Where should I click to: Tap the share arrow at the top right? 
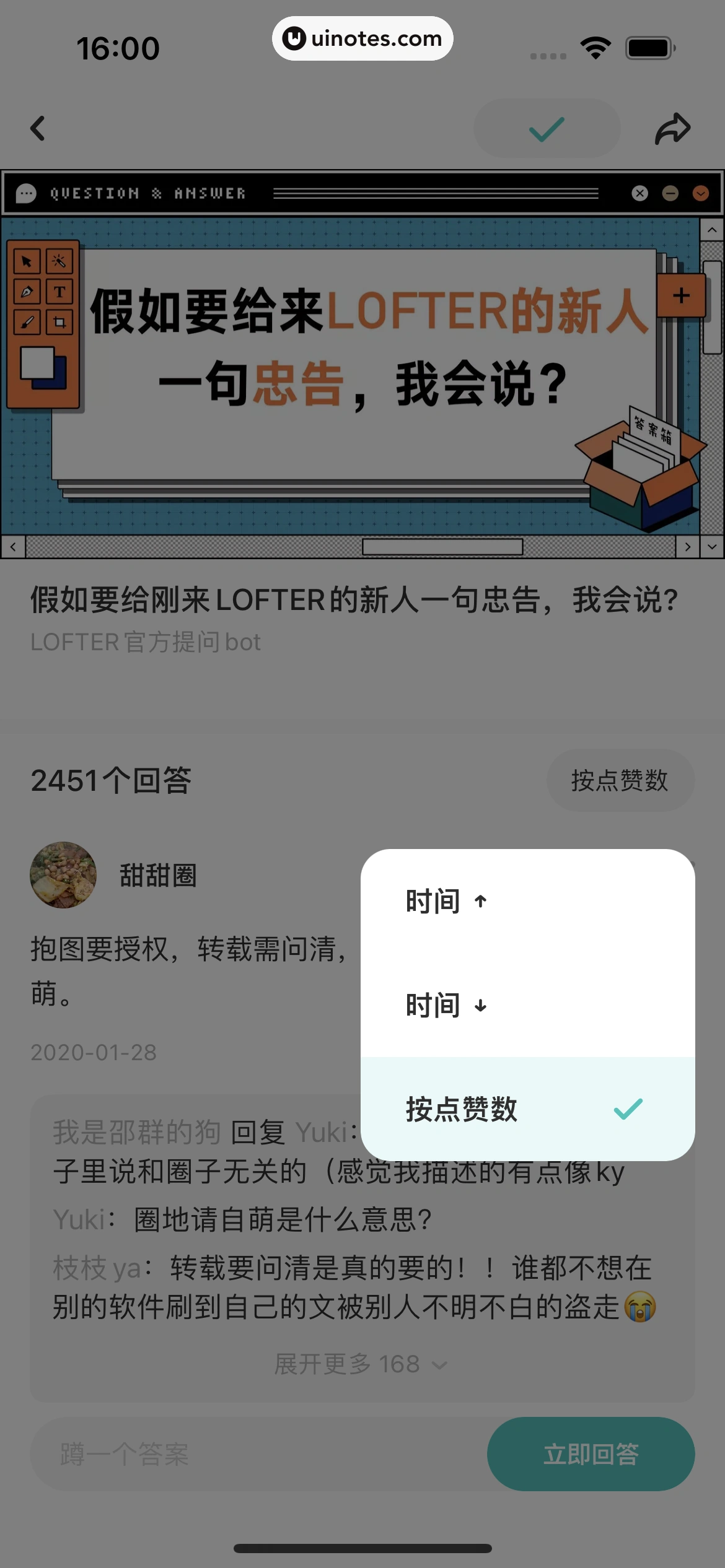tap(674, 129)
